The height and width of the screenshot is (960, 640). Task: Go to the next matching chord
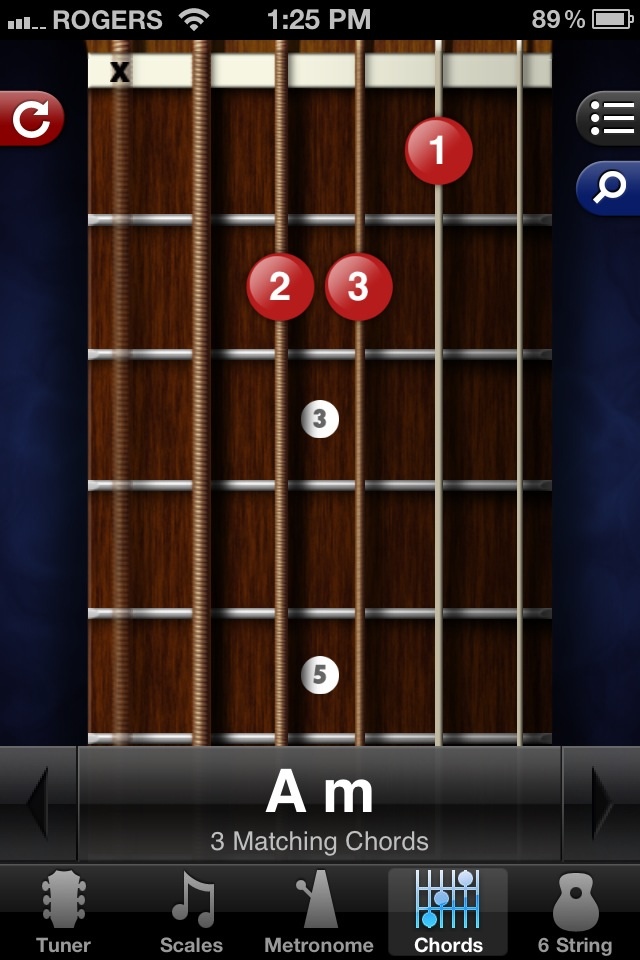[x=602, y=802]
